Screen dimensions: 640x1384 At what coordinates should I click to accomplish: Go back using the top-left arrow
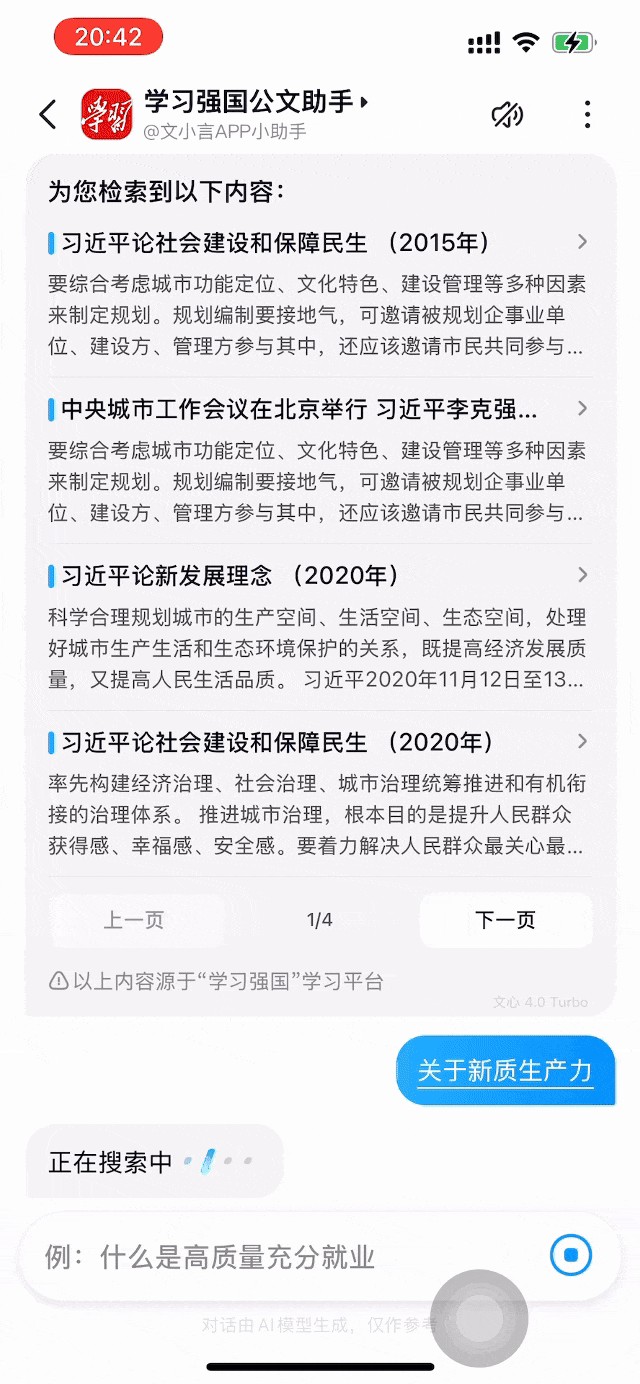point(48,114)
